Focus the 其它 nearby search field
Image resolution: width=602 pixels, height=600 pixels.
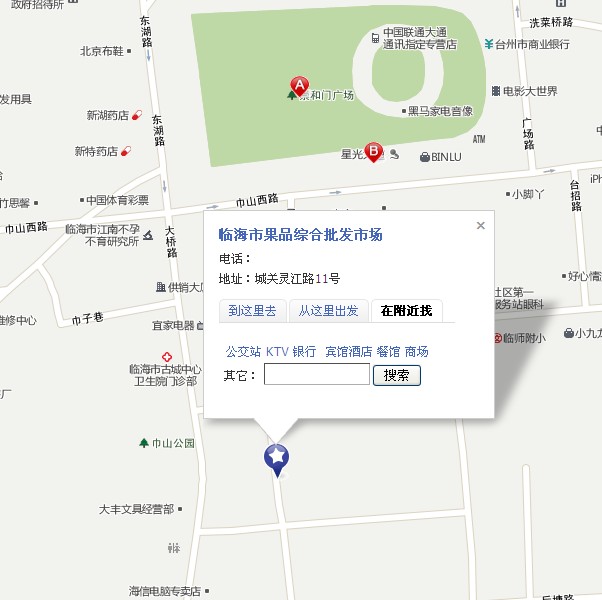tap(316, 375)
